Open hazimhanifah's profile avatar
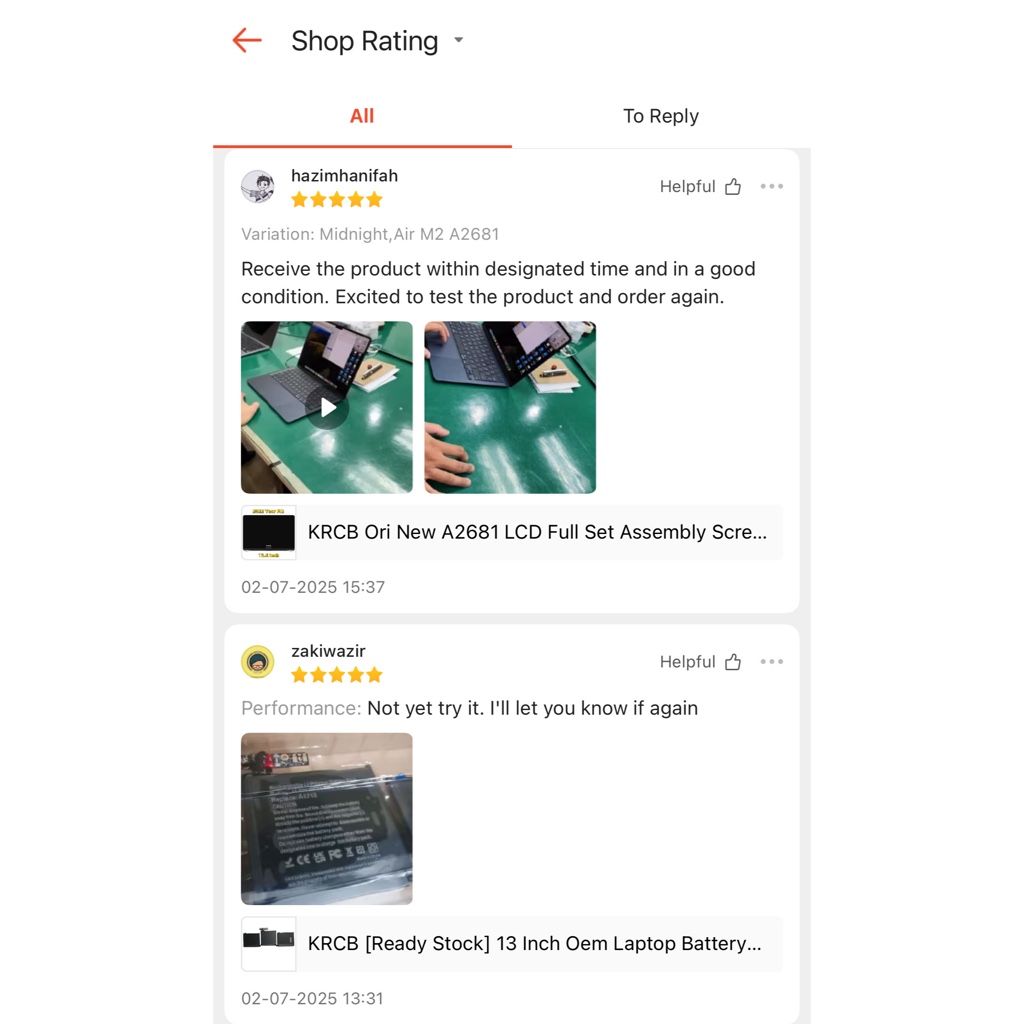The height and width of the screenshot is (1024, 1024). (x=258, y=187)
